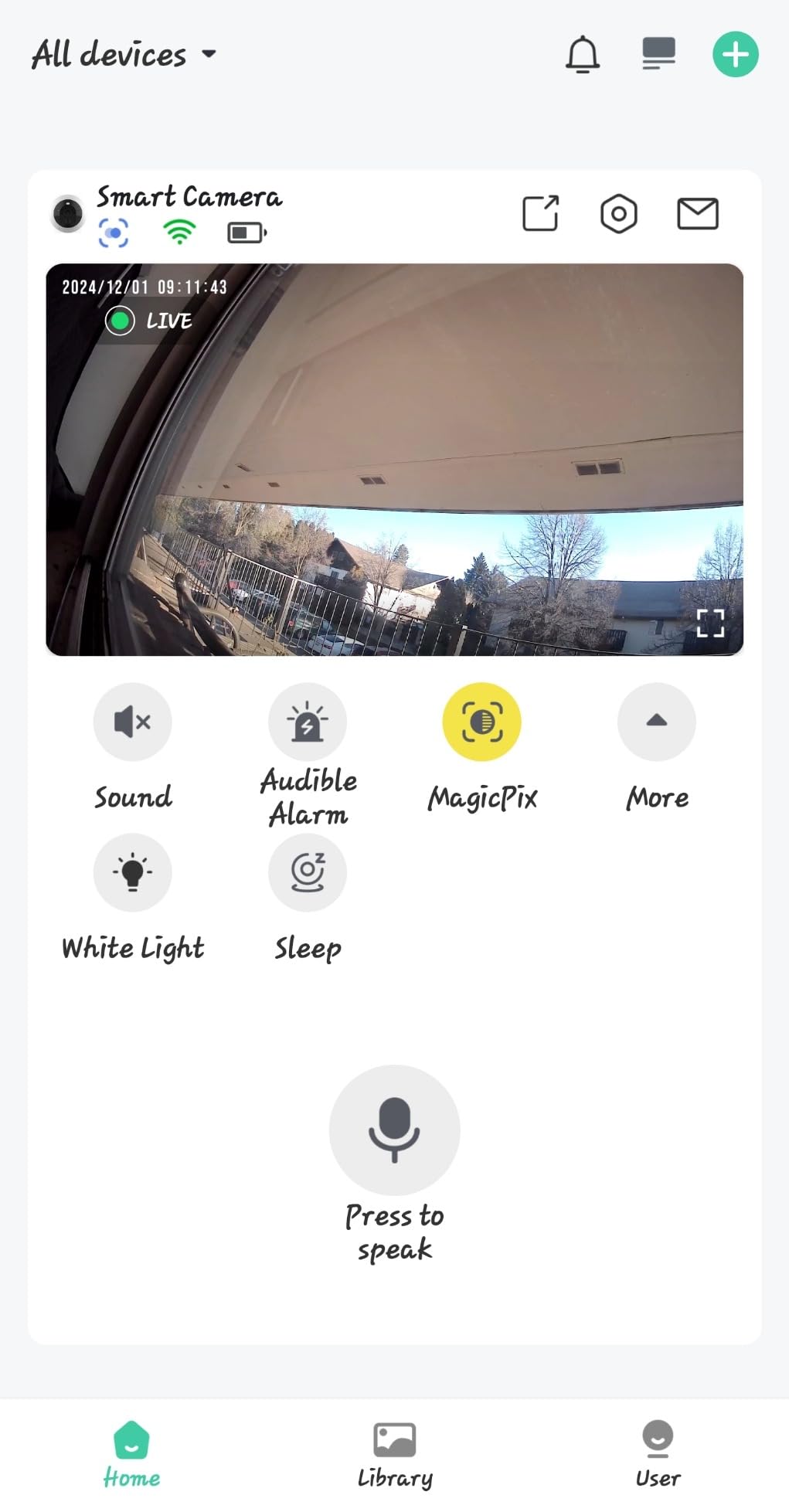Open notifications via the bell icon
The height and width of the screenshot is (1512, 789).
click(x=583, y=53)
